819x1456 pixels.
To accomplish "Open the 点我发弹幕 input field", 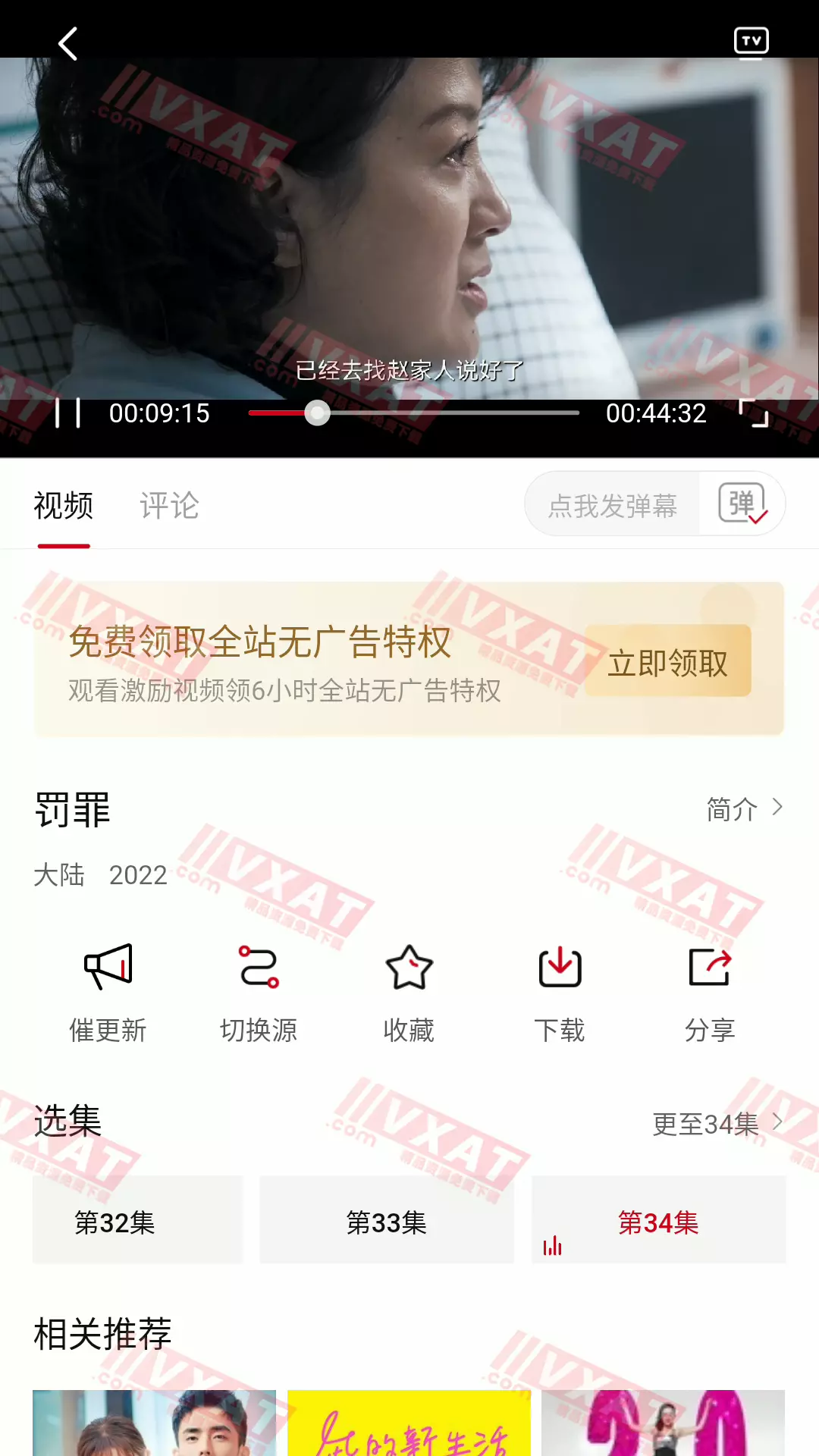I will (x=612, y=505).
